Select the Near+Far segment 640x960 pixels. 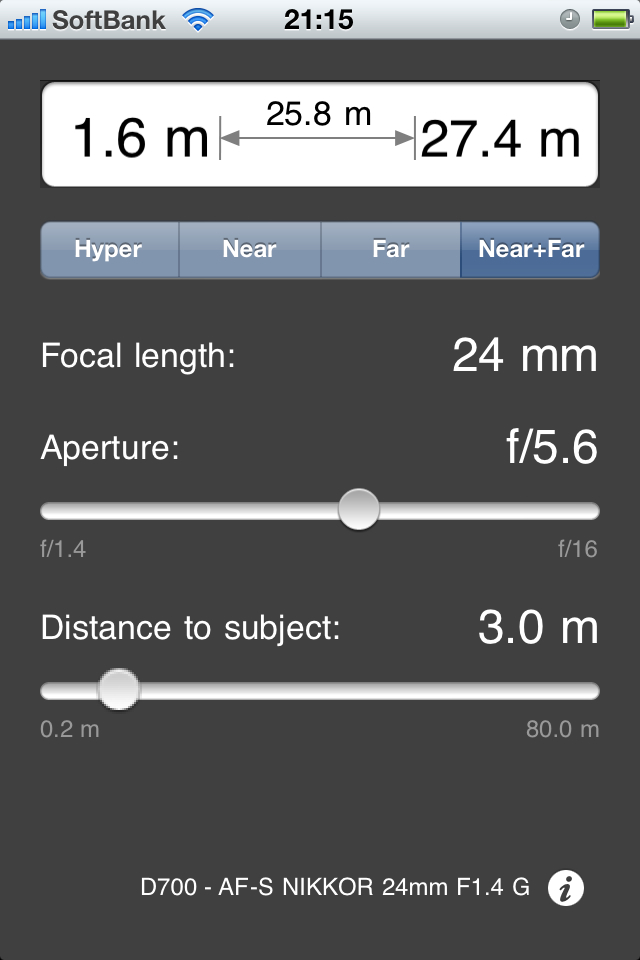click(x=530, y=249)
